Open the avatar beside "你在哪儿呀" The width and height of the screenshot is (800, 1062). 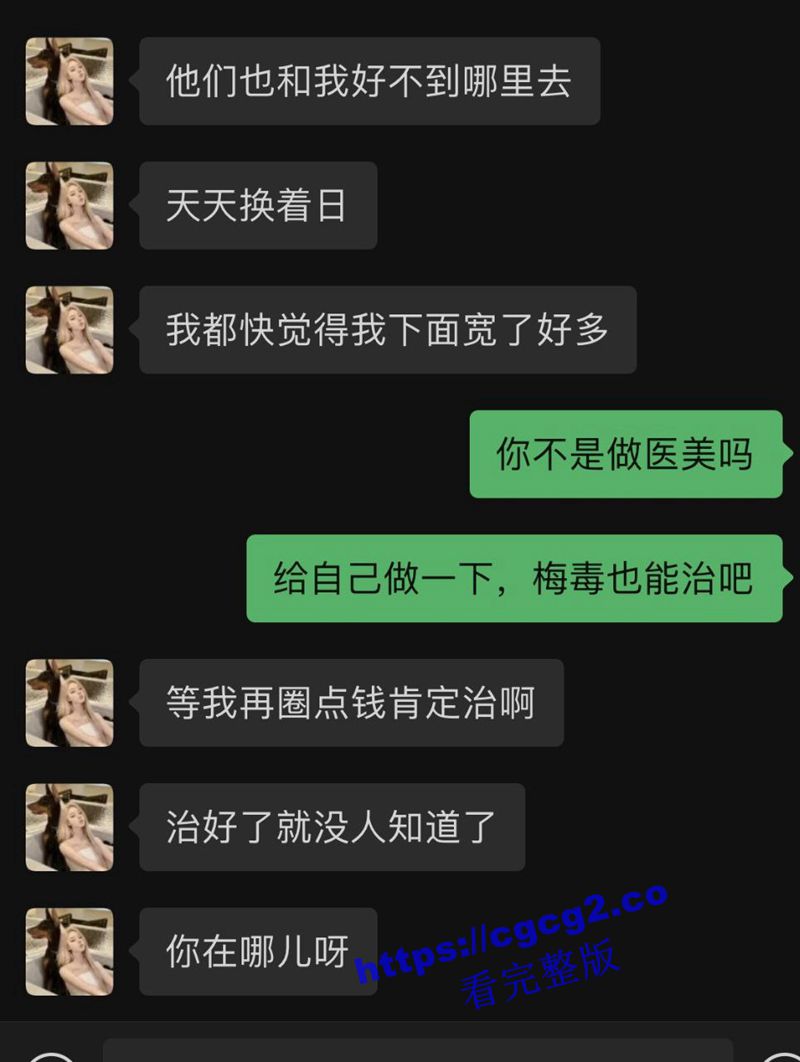coord(69,951)
